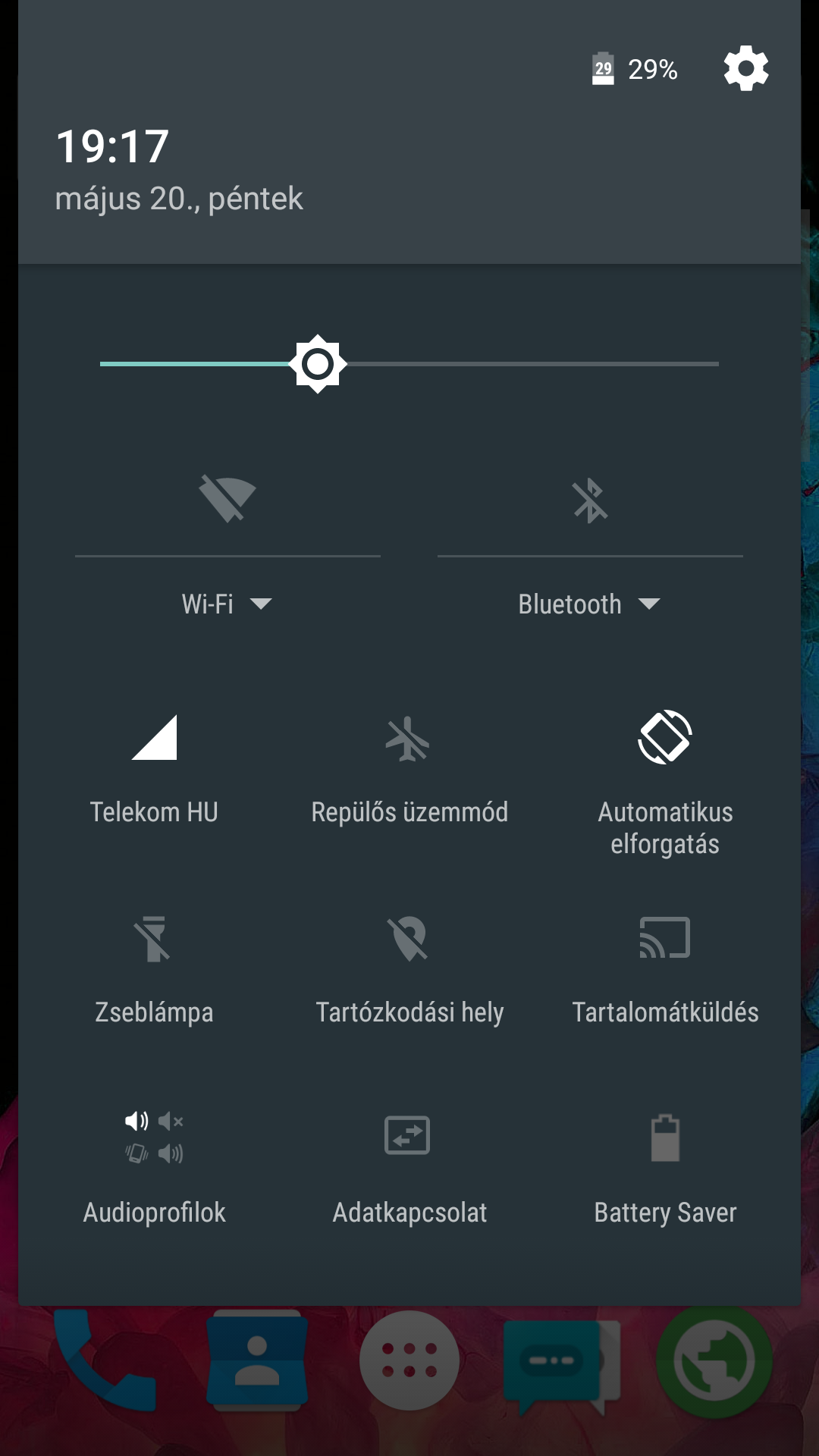Open system settings via the gear icon
The image size is (819, 1456).
(x=746, y=68)
